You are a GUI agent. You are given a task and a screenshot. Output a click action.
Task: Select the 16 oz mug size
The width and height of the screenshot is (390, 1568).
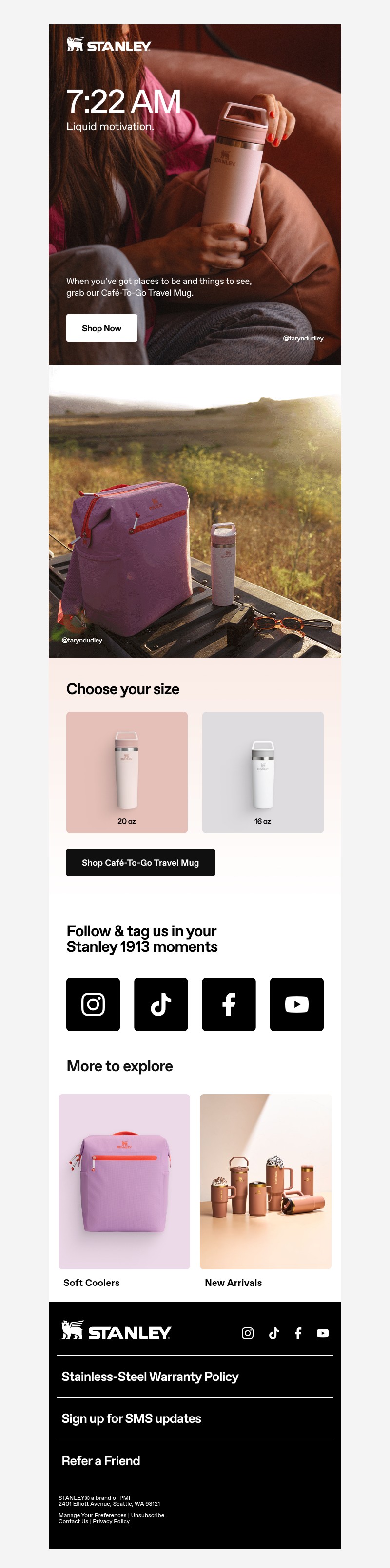263,772
